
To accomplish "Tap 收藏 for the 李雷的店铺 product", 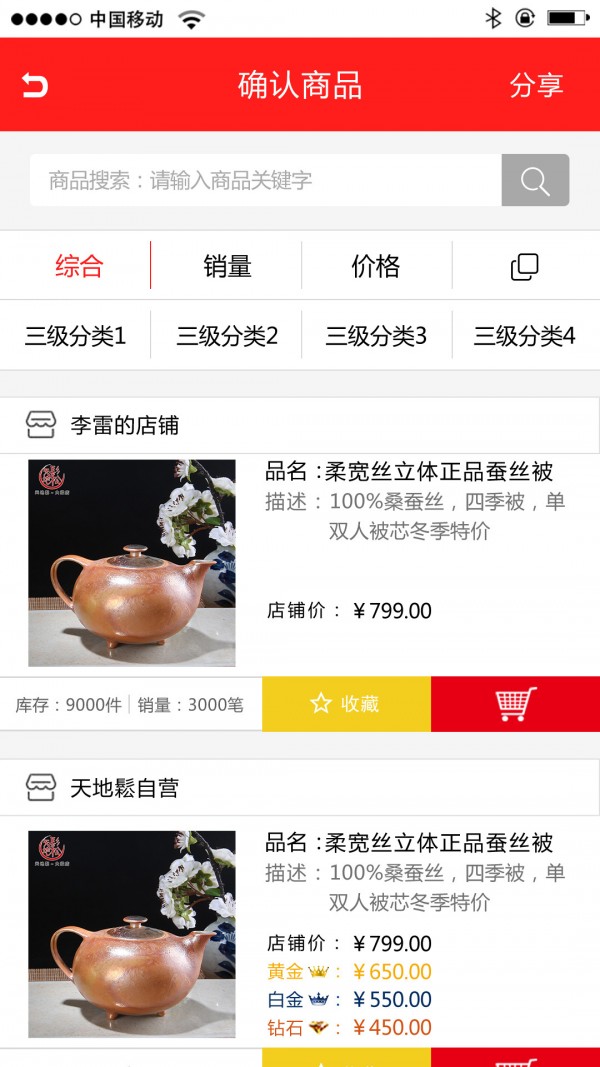I will pos(346,704).
